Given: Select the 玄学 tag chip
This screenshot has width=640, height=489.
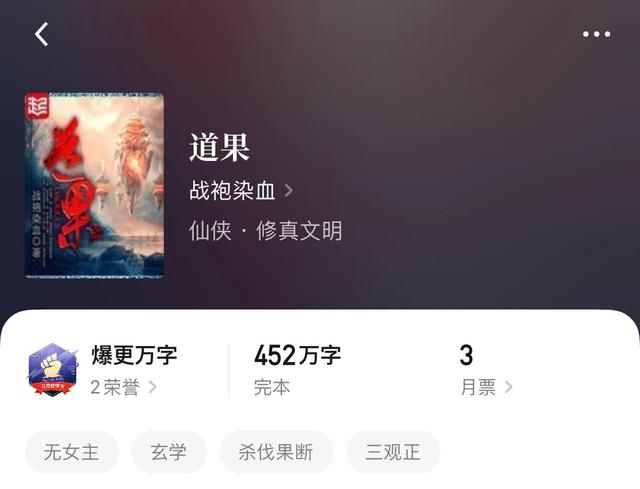Looking at the screenshot, I should [x=169, y=452].
